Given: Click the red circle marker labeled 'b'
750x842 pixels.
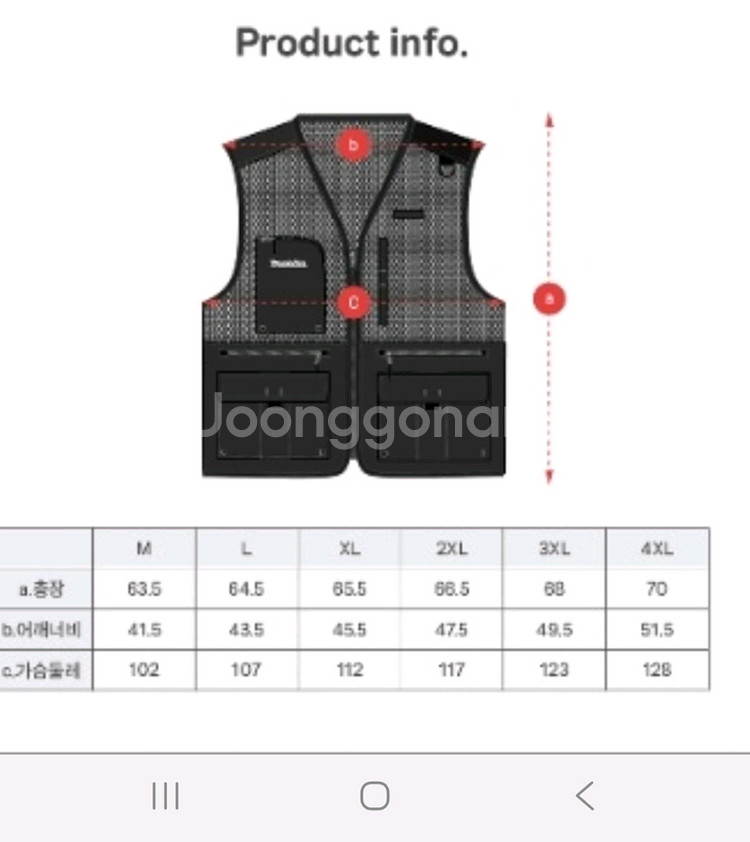Looking at the screenshot, I should [352, 143].
